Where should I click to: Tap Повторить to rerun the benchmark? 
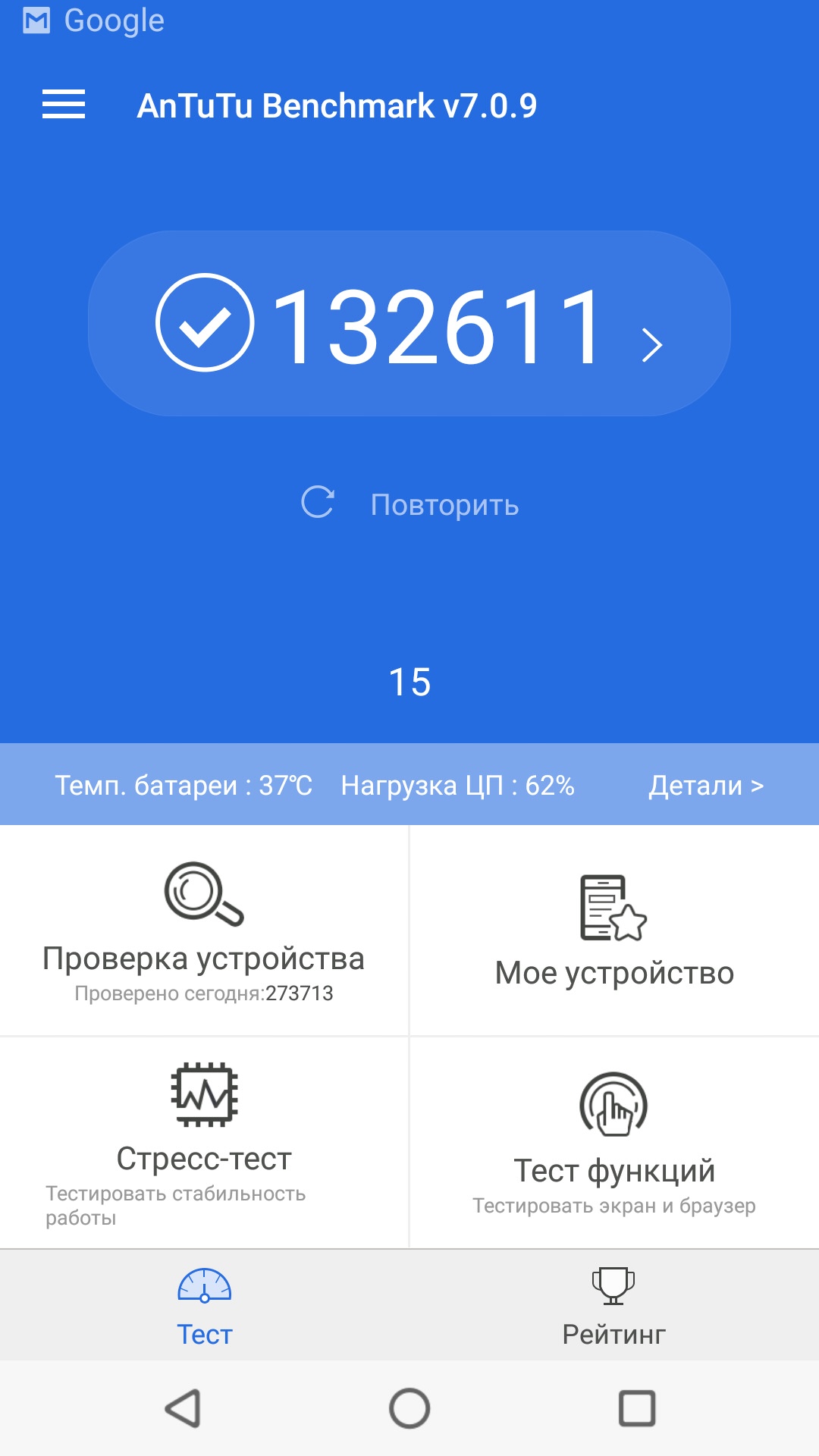(410, 504)
